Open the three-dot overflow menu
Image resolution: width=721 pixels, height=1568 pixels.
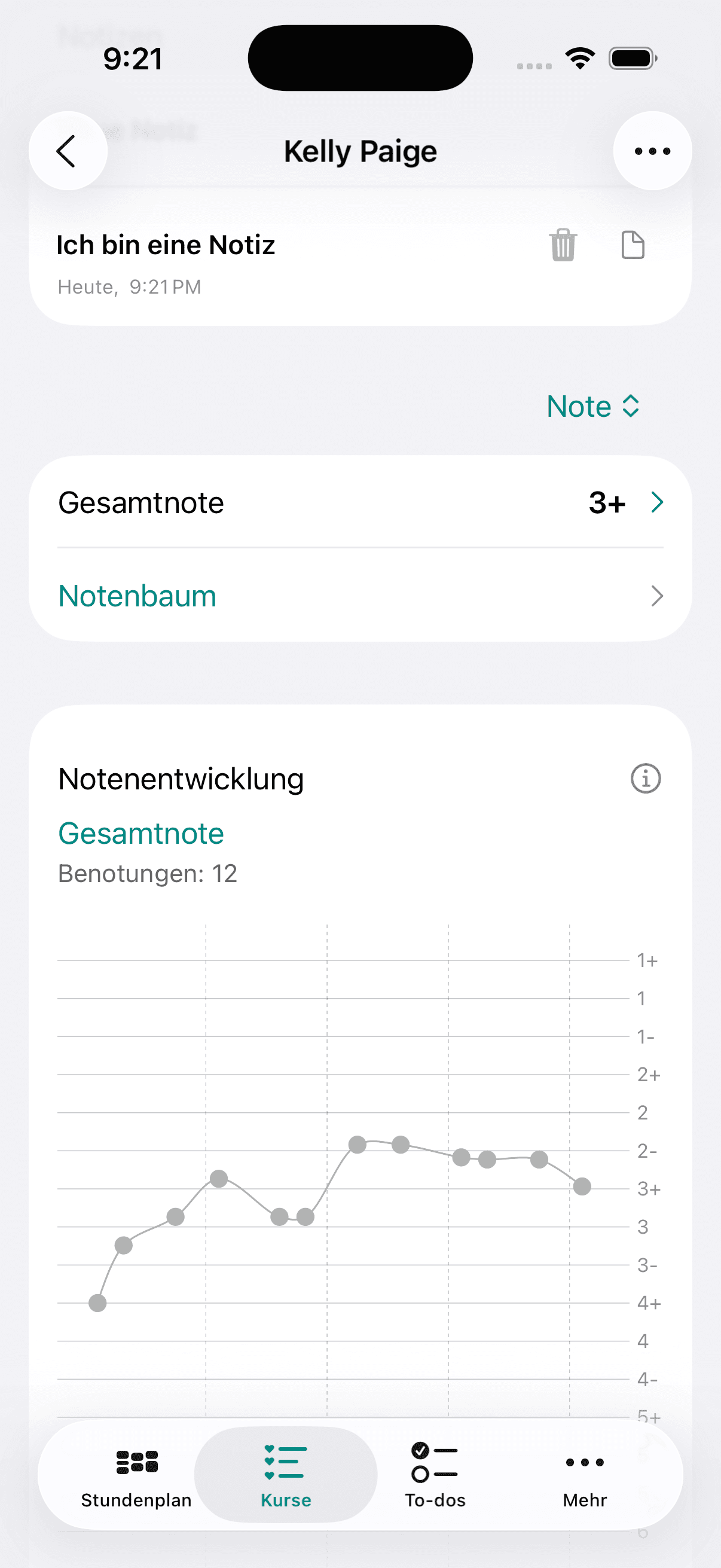tap(652, 151)
